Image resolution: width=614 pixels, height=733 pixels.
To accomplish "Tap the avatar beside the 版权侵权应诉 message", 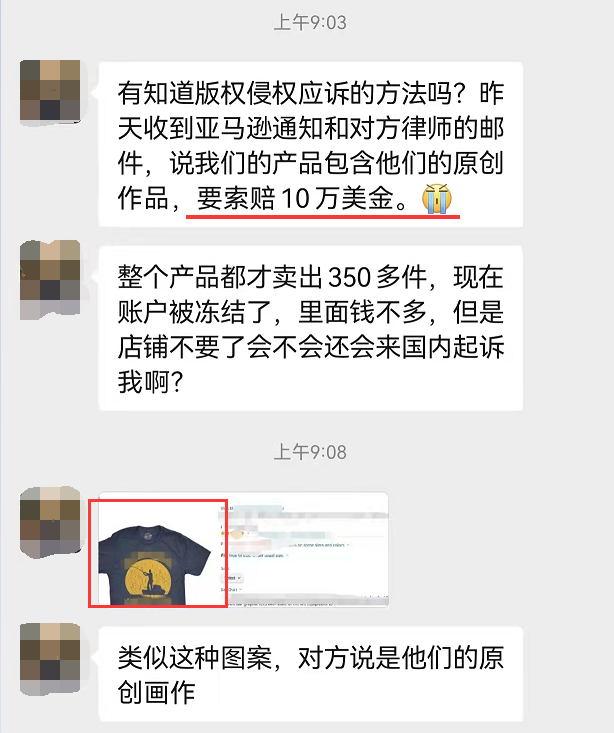I will coord(50,91).
